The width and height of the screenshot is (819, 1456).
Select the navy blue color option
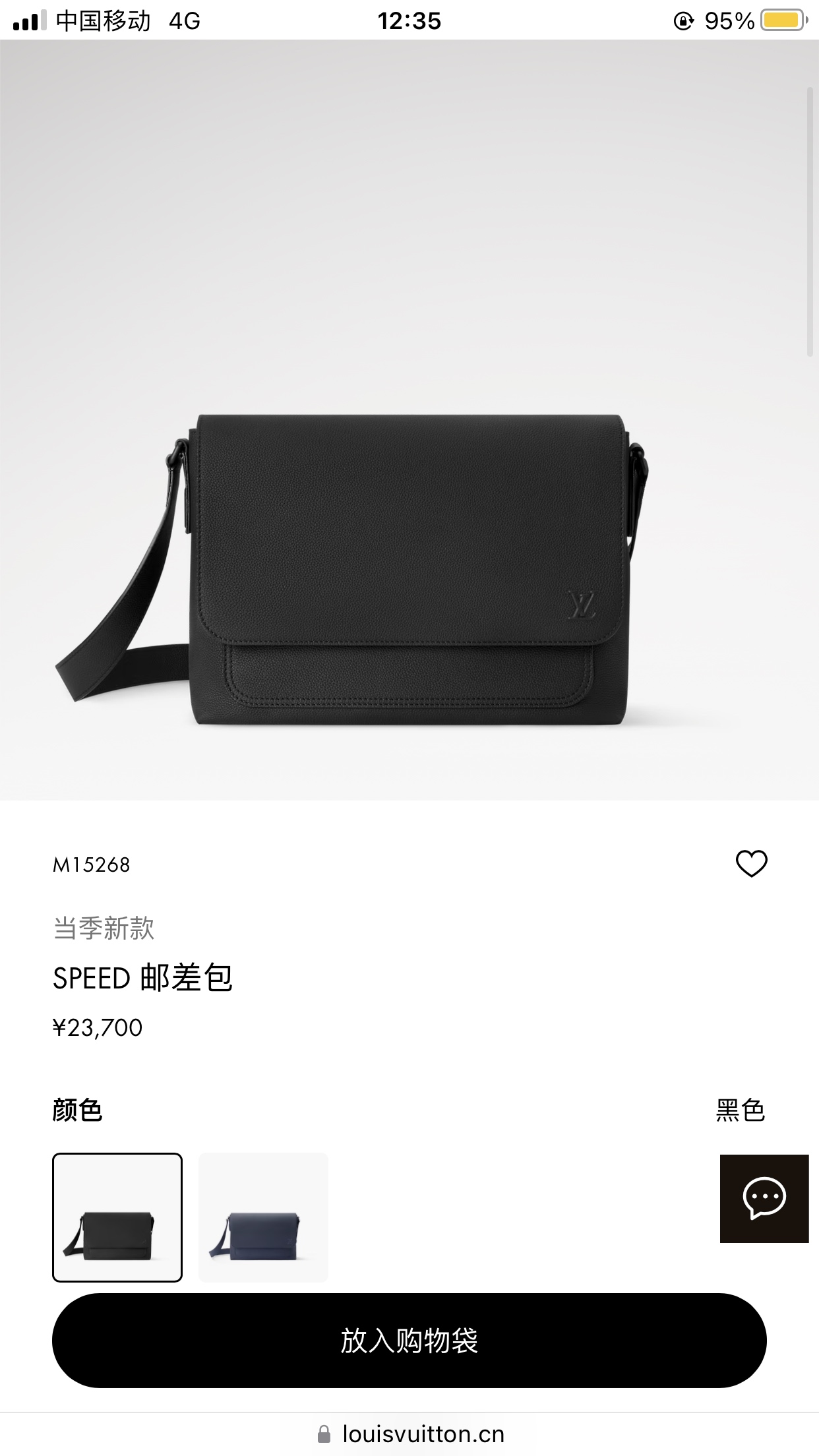tap(263, 1217)
